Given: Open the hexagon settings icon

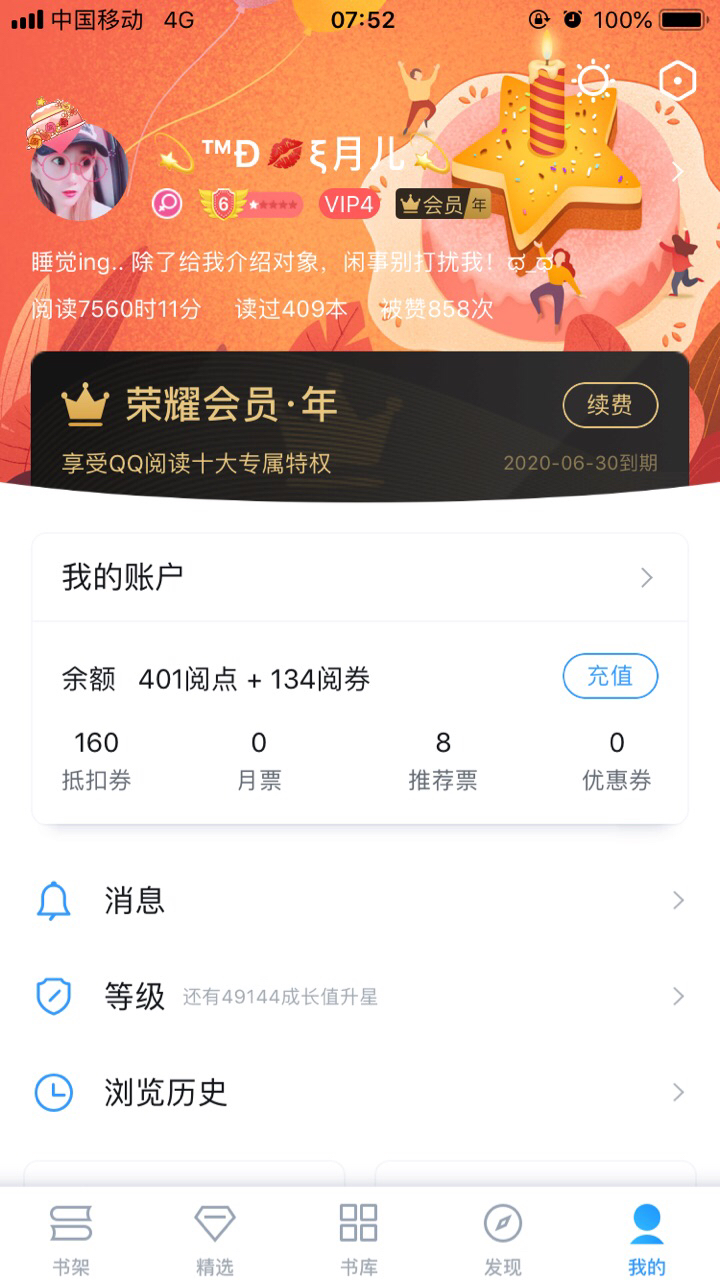Looking at the screenshot, I should [677, 81].
